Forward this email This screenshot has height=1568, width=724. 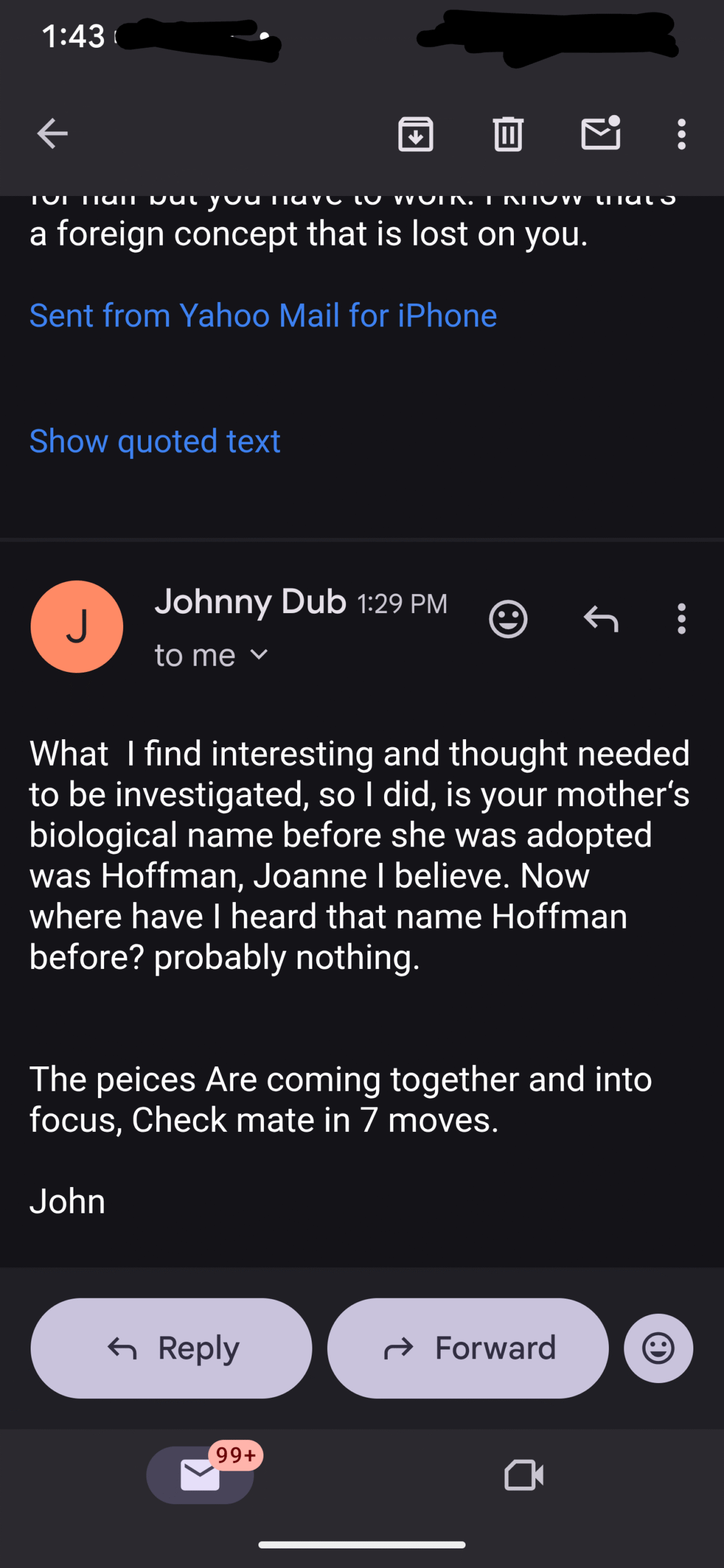click(468, 1348)
